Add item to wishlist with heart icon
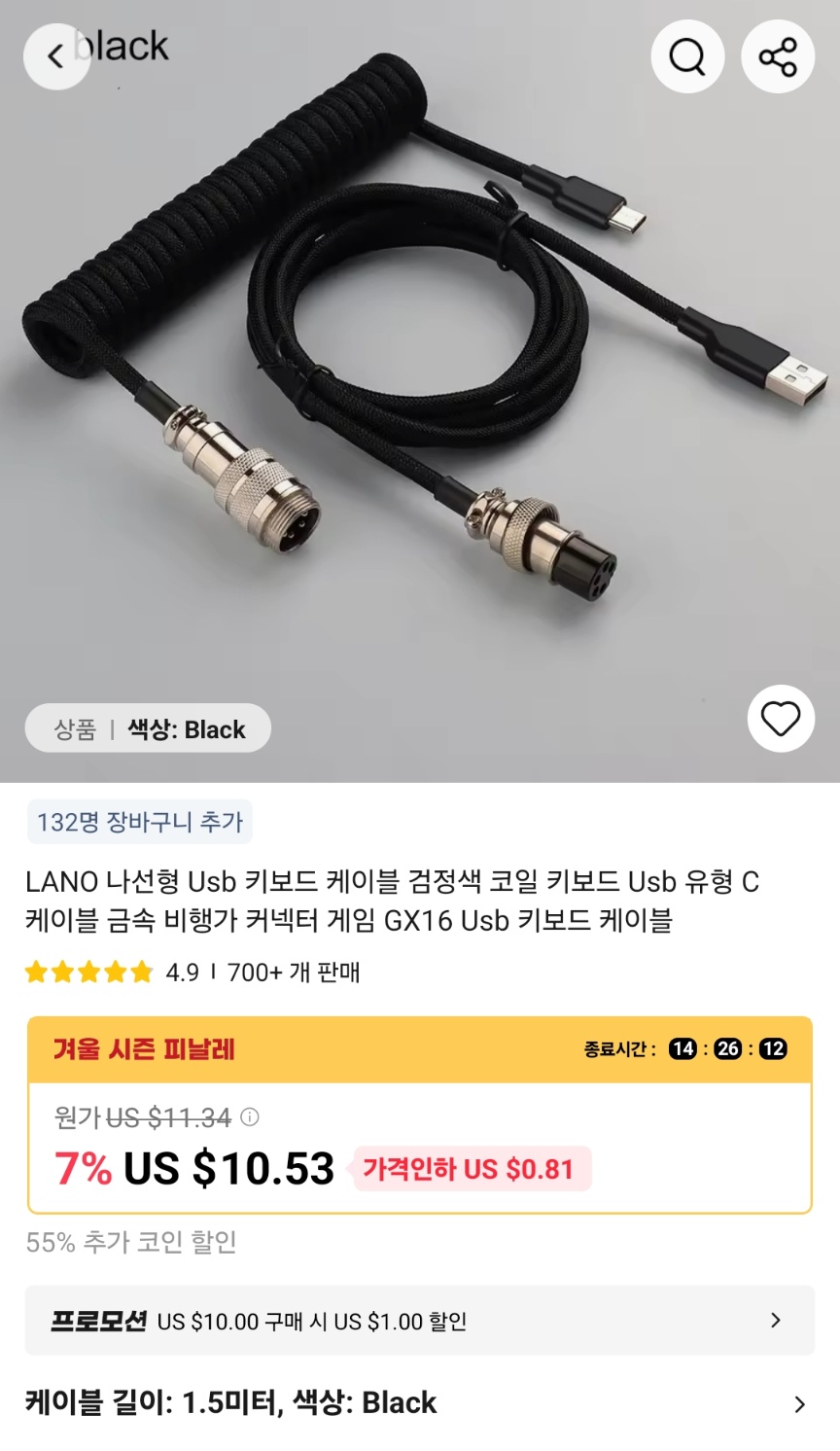The height and width of the screenshot is (1451, 840). point(781,719)
